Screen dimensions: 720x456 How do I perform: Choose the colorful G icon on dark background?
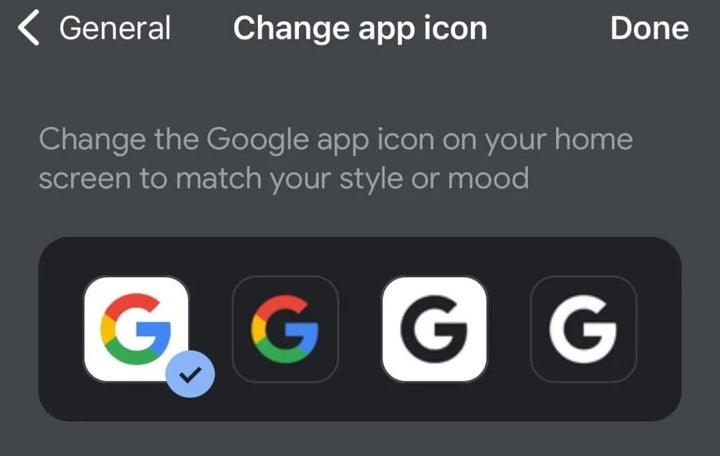(285, 329)
